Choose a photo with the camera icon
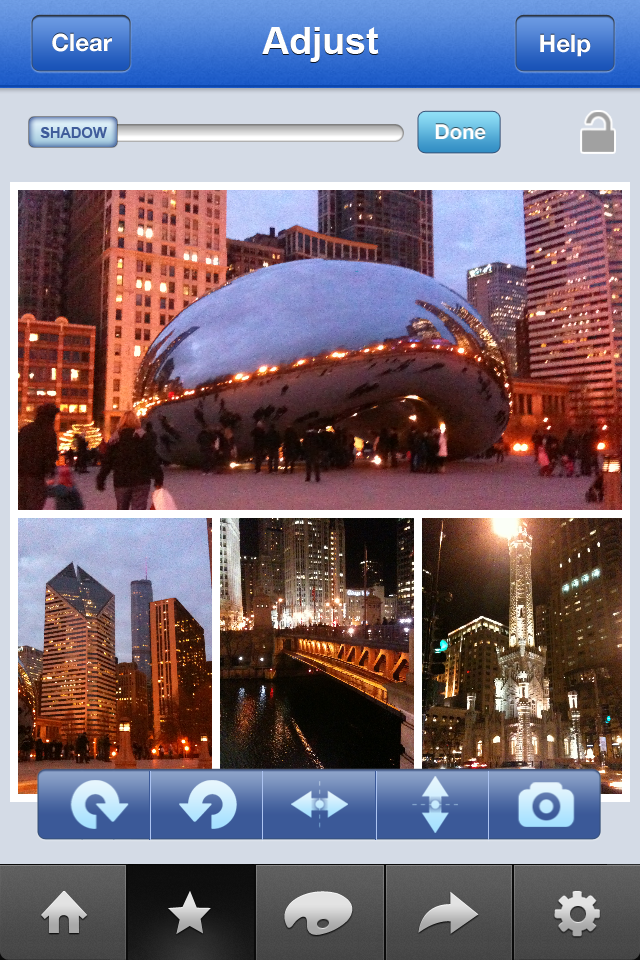640x960 pixels. [x=545, y=805]
